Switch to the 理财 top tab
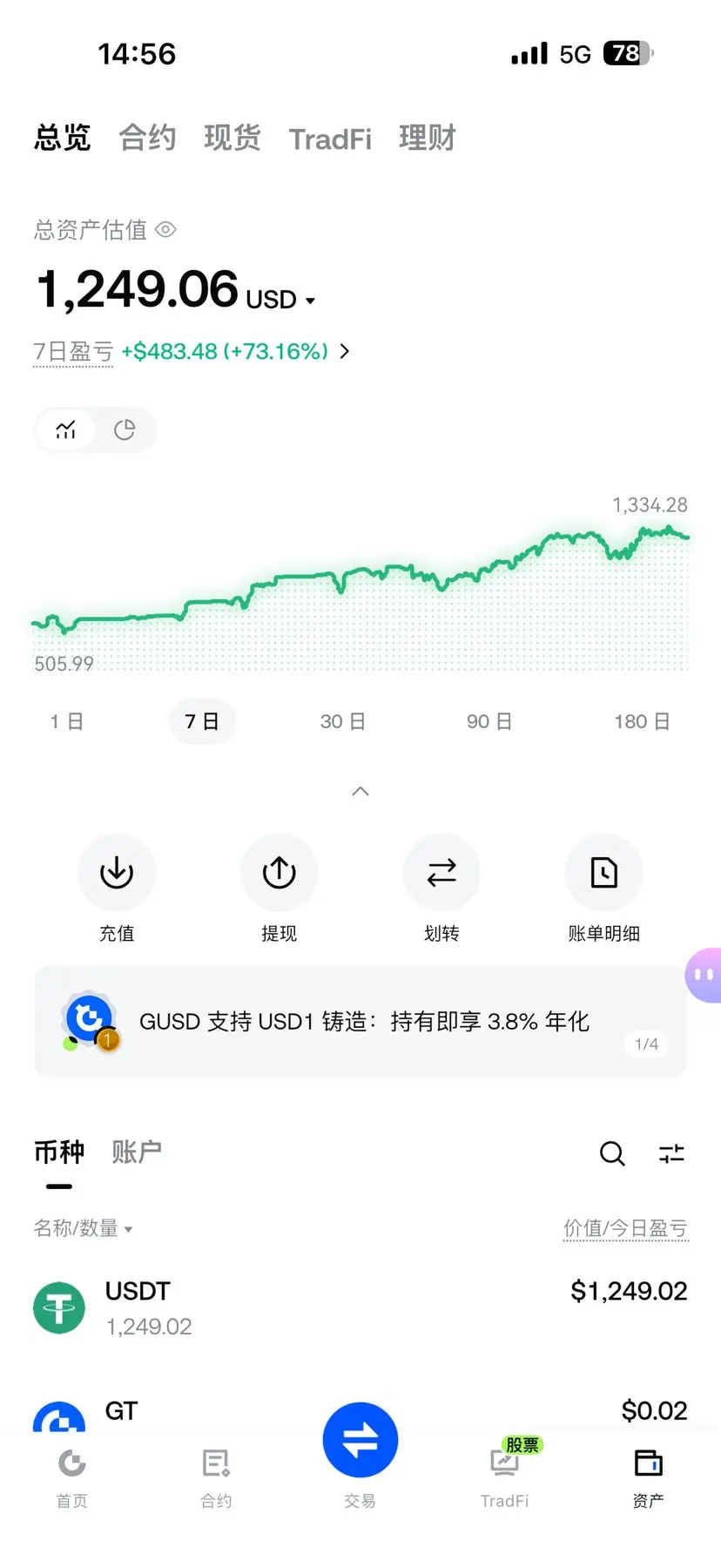721x1568 pixels. click(427, 138)
